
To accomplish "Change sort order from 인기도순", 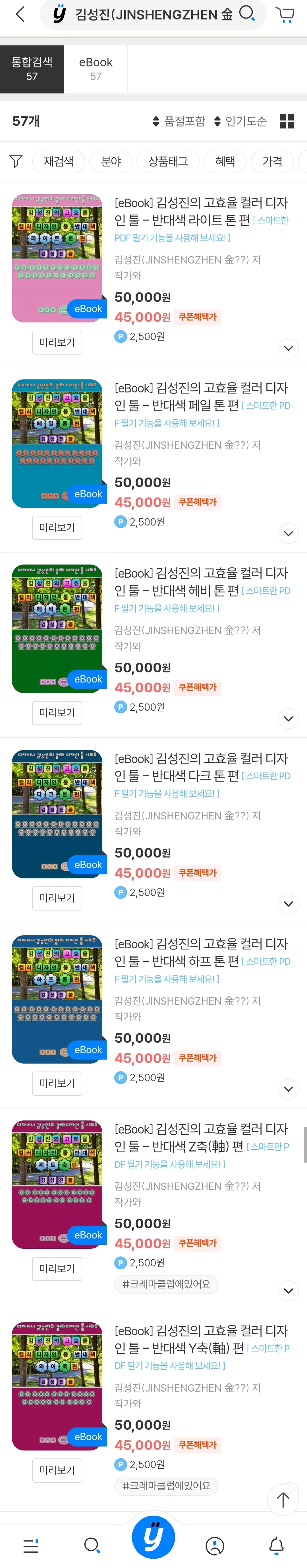I will 240,121.
